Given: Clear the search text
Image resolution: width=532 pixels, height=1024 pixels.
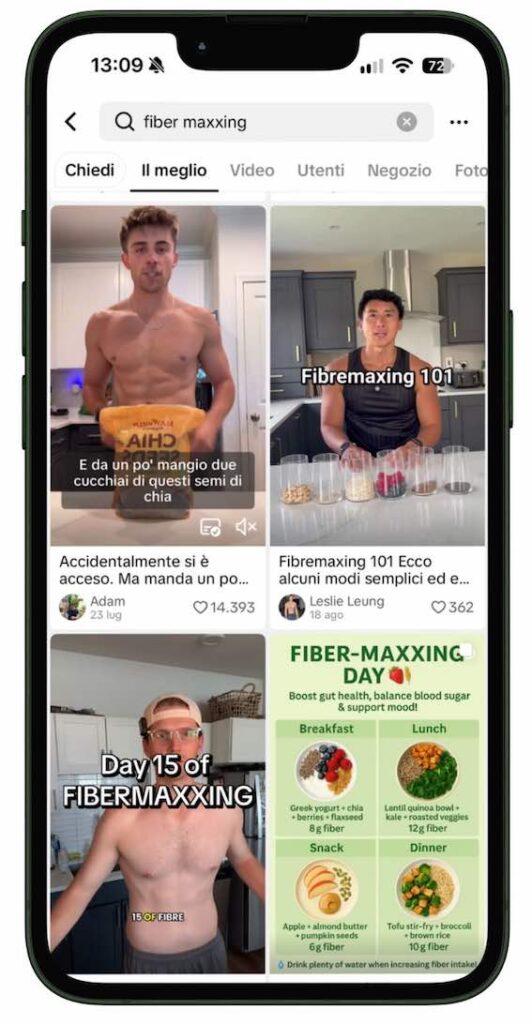Looking at the screenshot, I should (x=407, y=121).
